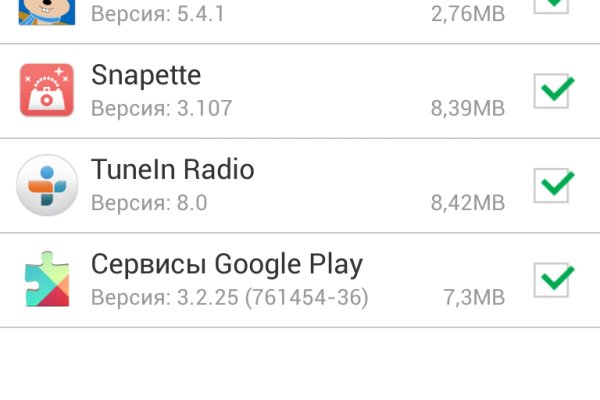Uncheck the TuneIn Radio checkbox
Image resolution: width=600 pixels, height=400 pixels.
tap(553, 185)
